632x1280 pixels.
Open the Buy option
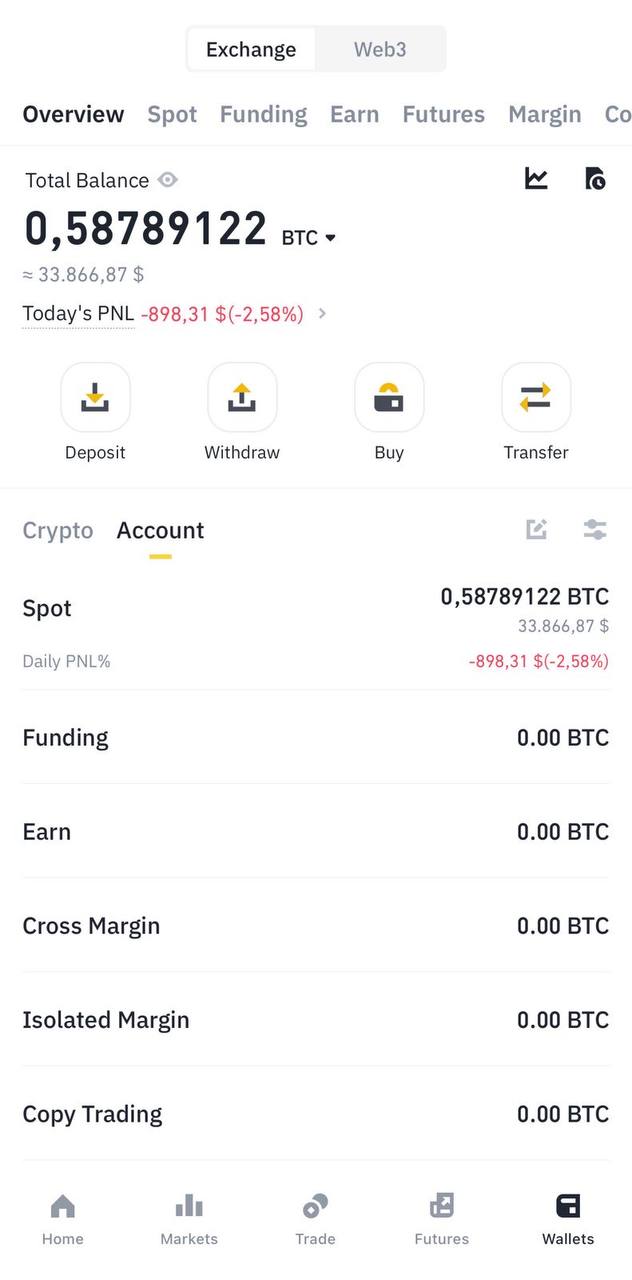click(x=389, y=398)
